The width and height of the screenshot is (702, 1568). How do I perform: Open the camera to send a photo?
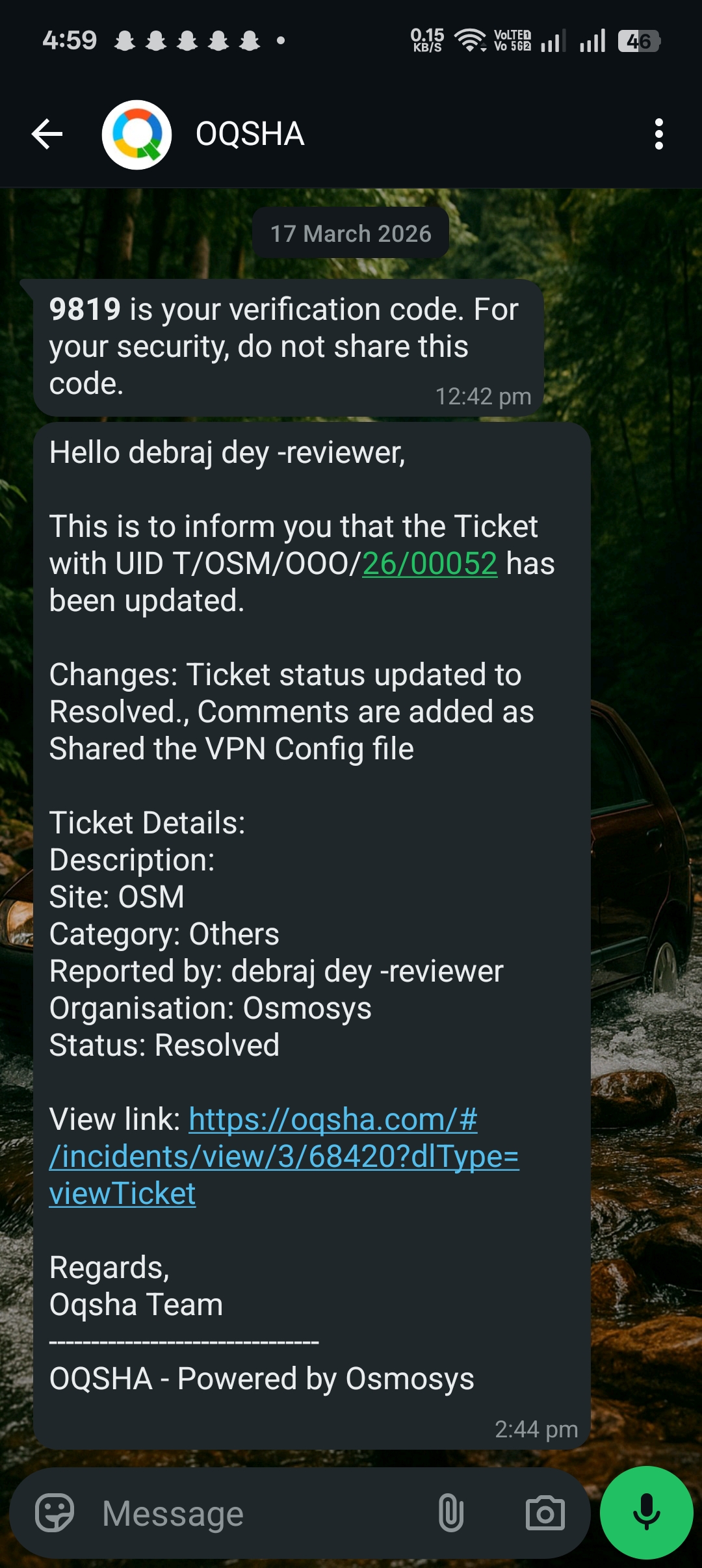click(545, 1513)
